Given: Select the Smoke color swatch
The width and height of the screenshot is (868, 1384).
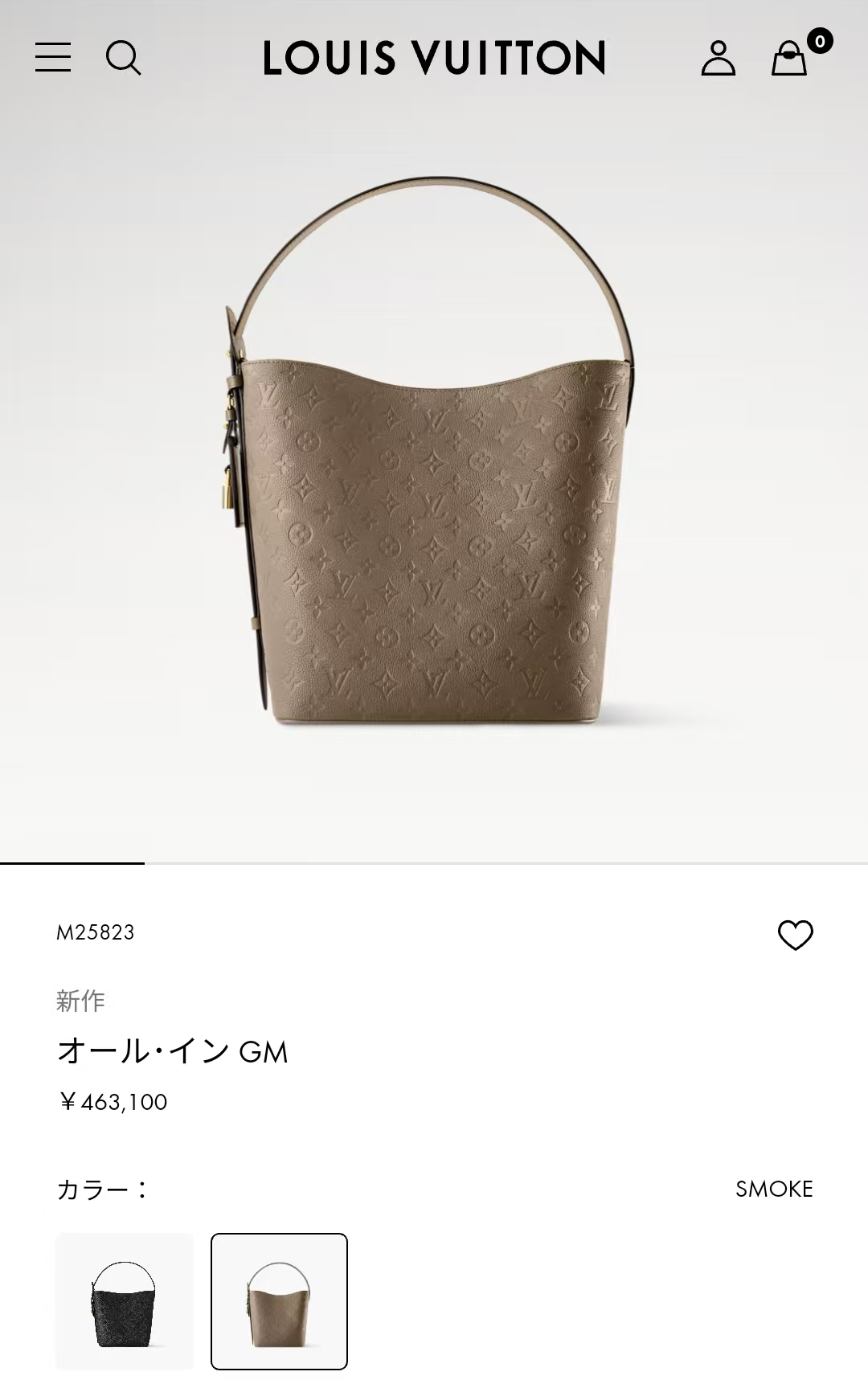Looking at the screenshot, I should coord(279,1300).
